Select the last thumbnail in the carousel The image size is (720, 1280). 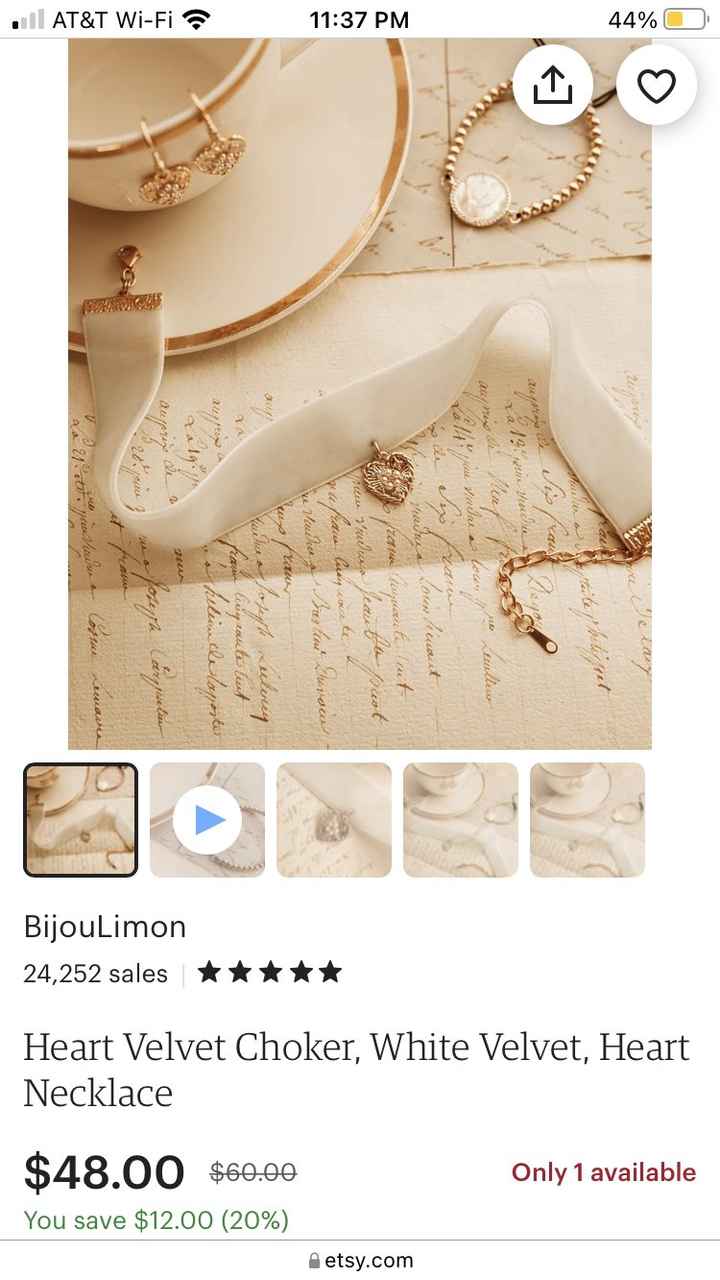[x=587, y=818]
